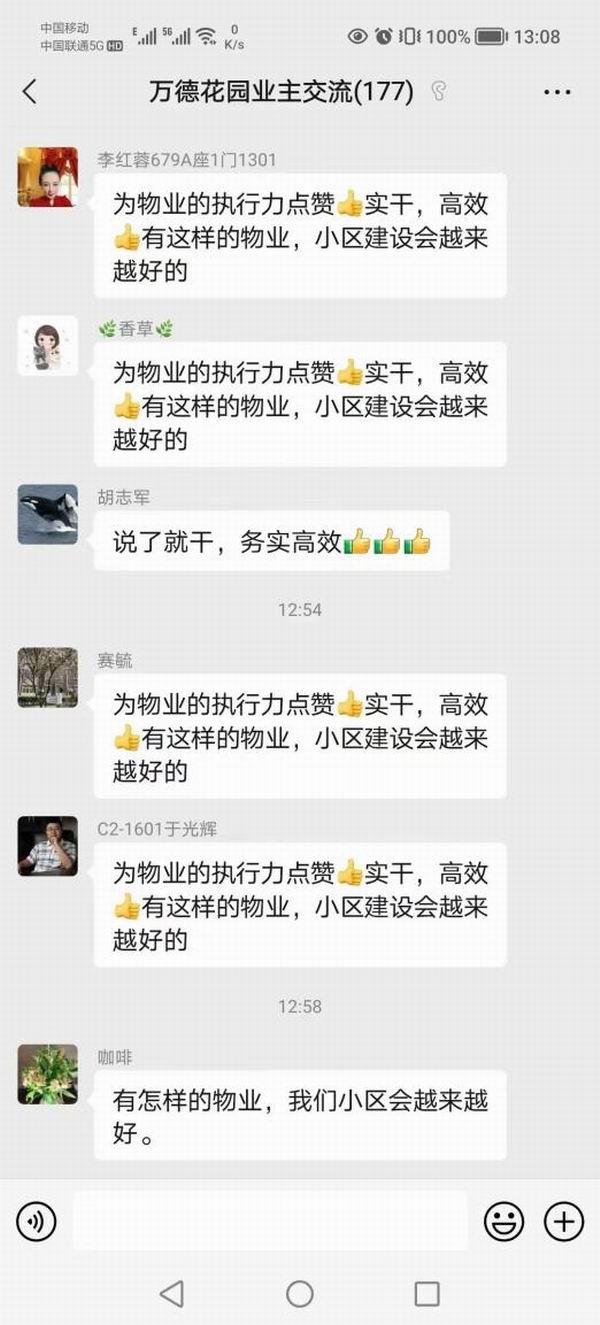
Task: Tap the system home button
Action: coord(300,1294)
